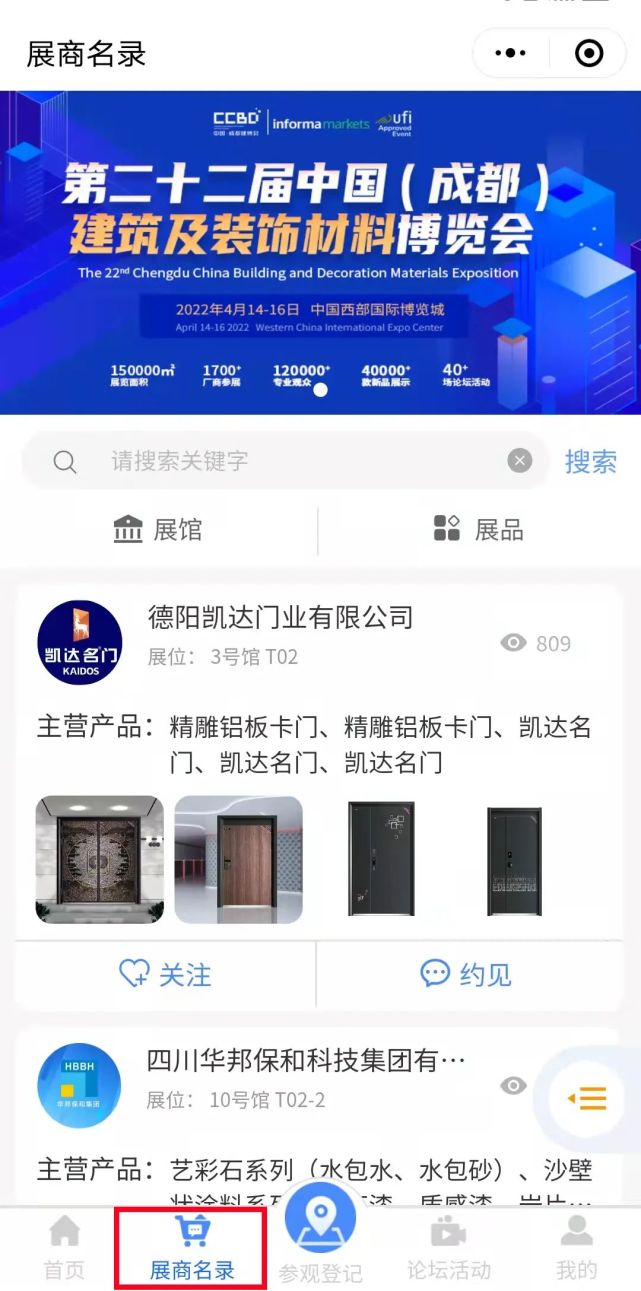Close the mini program with the circle button

589,53
